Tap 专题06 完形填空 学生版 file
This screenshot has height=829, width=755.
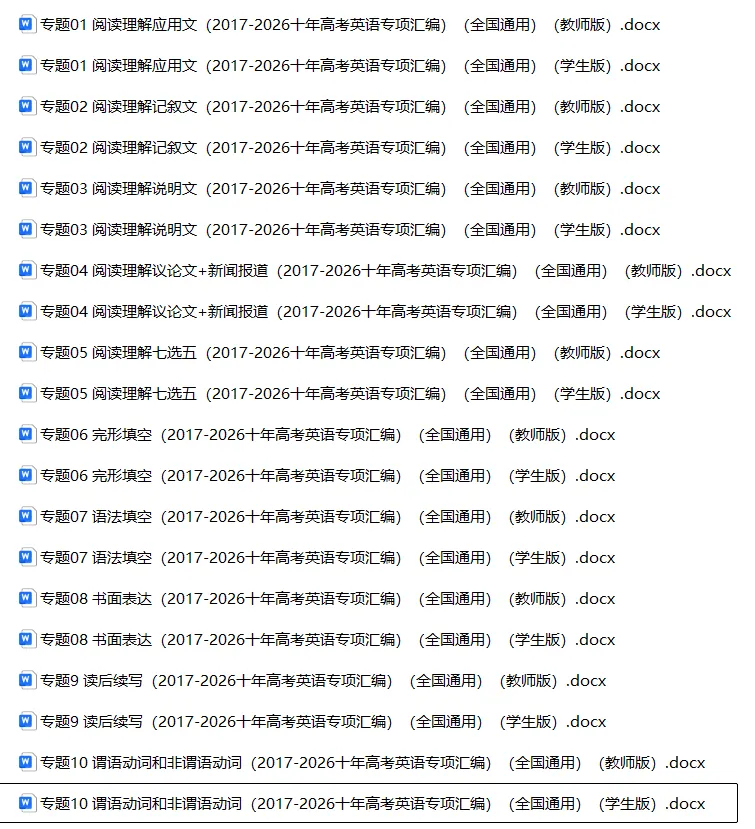317,476
